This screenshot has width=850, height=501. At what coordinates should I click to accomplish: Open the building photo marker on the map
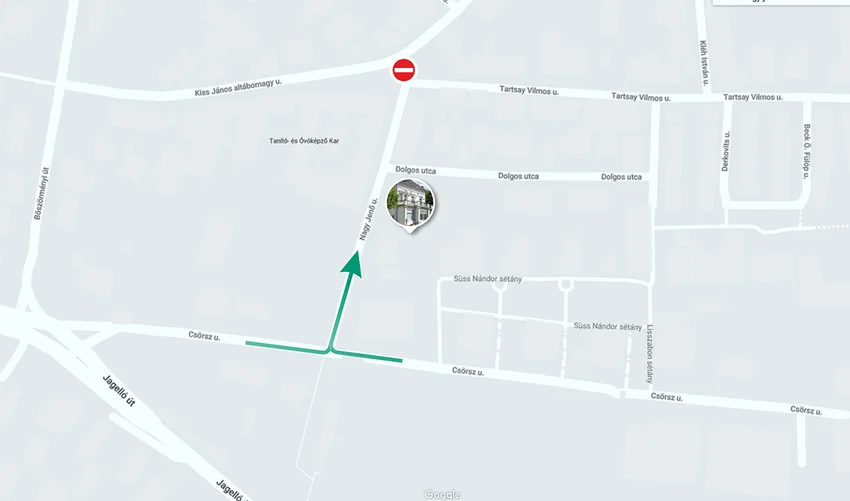pos(411,204)
